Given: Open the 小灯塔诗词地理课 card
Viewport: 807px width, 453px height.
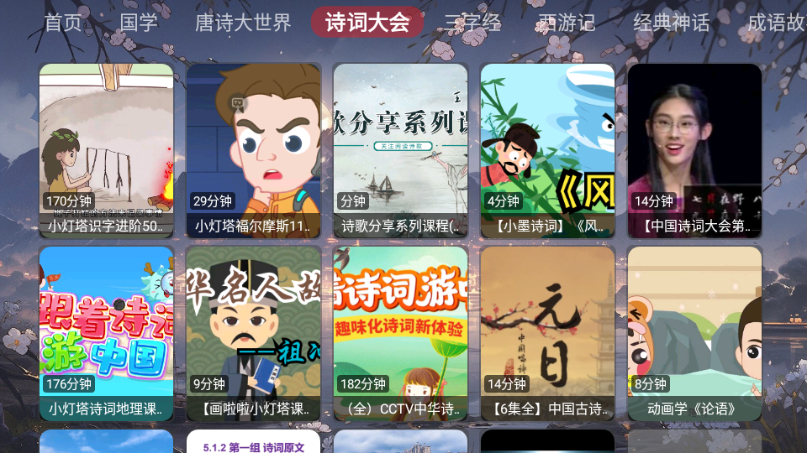Looking at the screenshot, I should click(106, 333).
